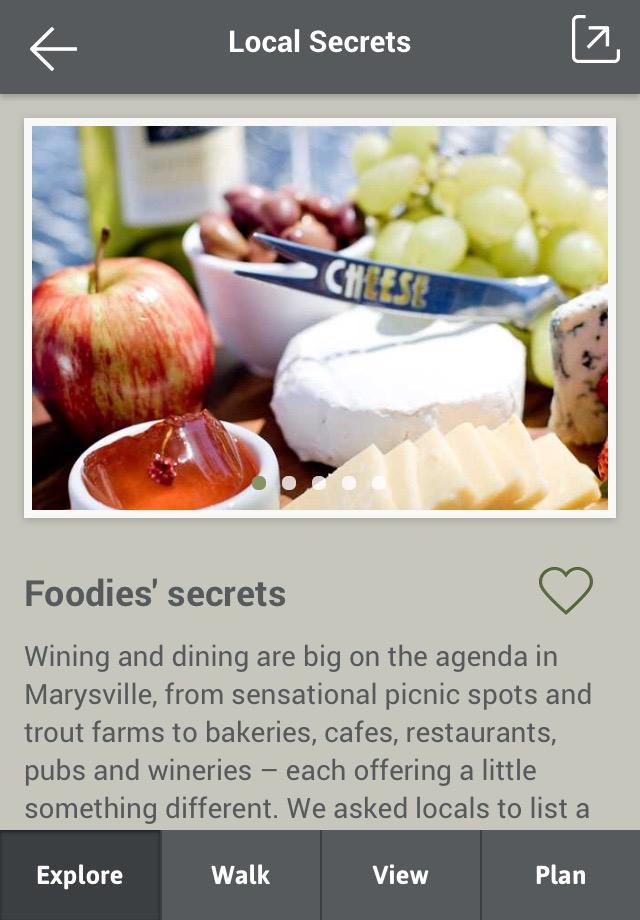Share this Local Secrets page
This screenshot has width=640, height=920.
tap(595, 41)
